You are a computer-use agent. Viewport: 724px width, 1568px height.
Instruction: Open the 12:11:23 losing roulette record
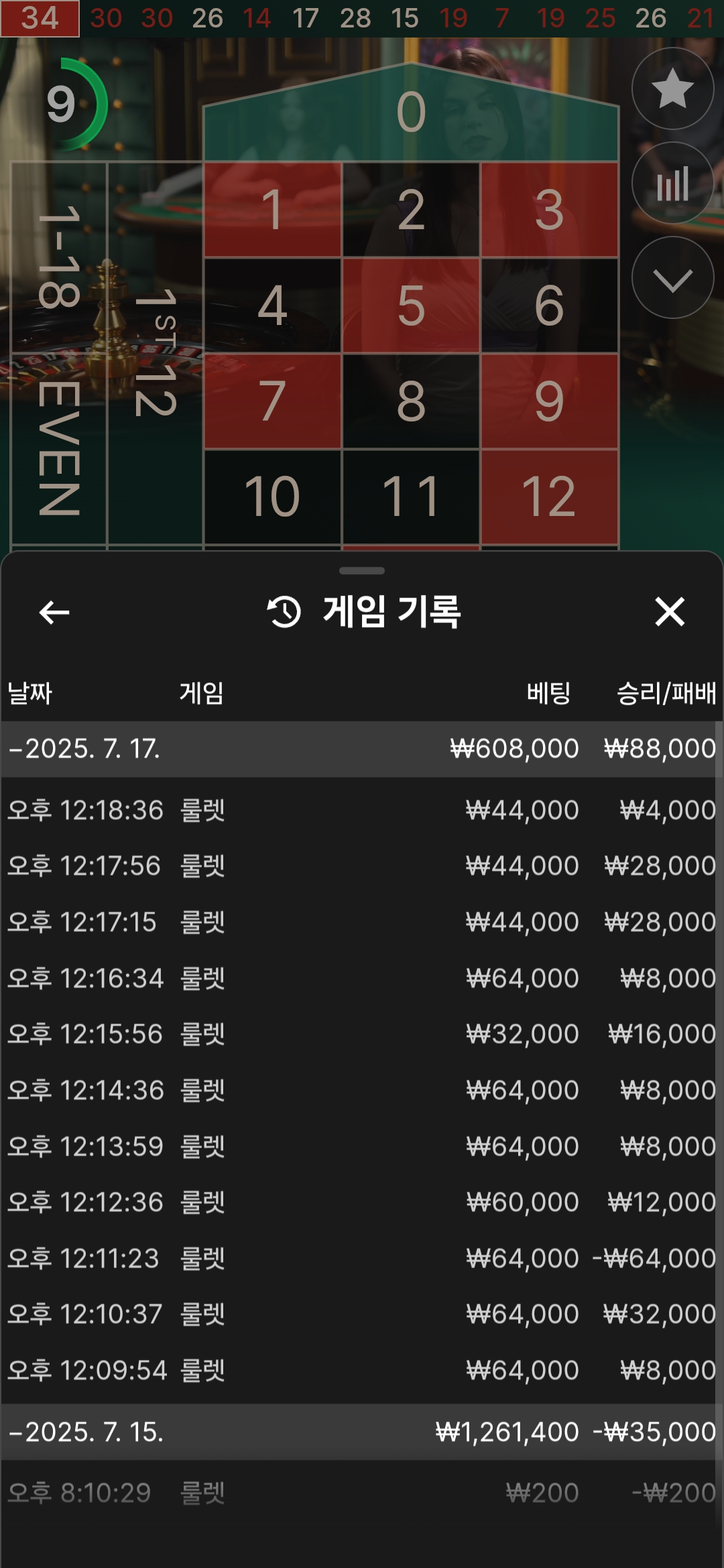362,1258
